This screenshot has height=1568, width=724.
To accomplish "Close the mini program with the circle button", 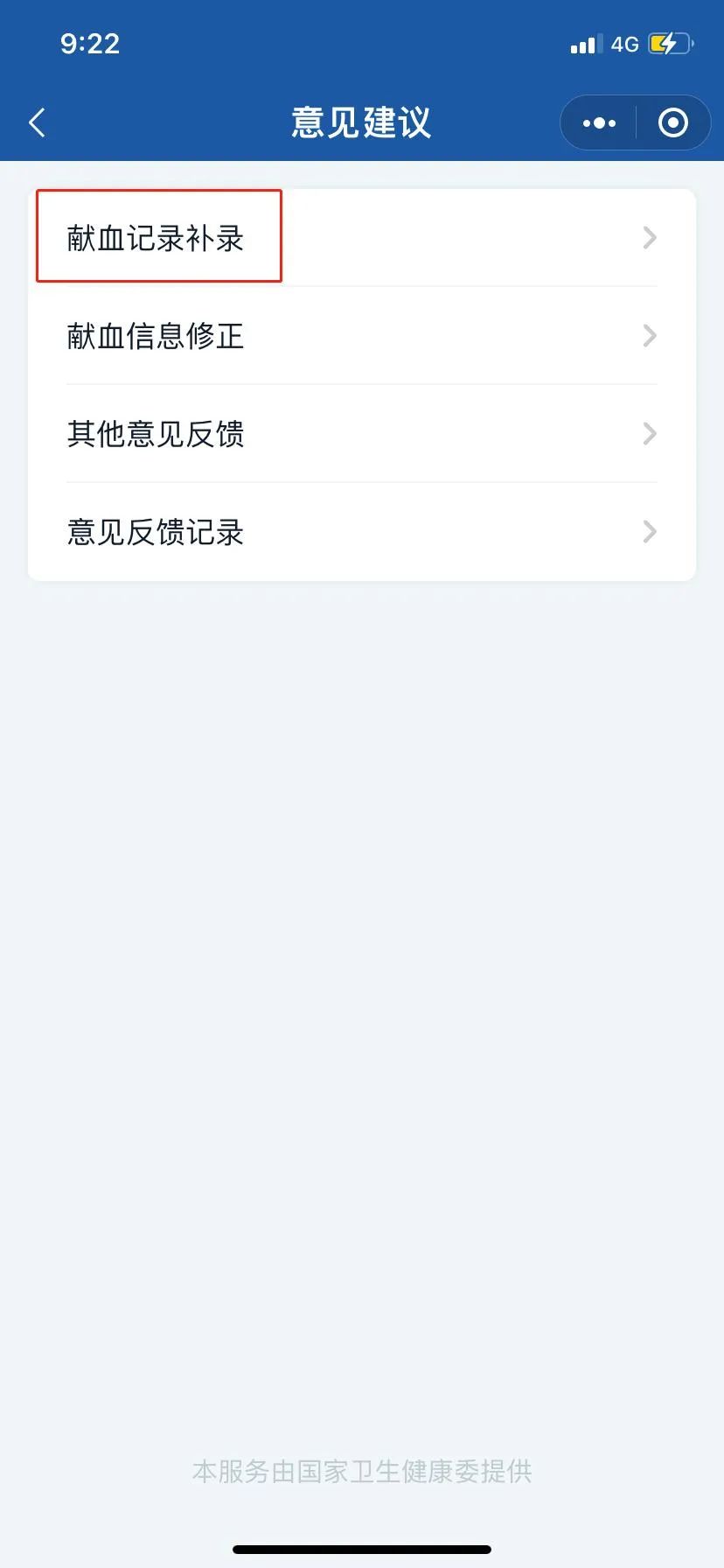I will 672,122.
